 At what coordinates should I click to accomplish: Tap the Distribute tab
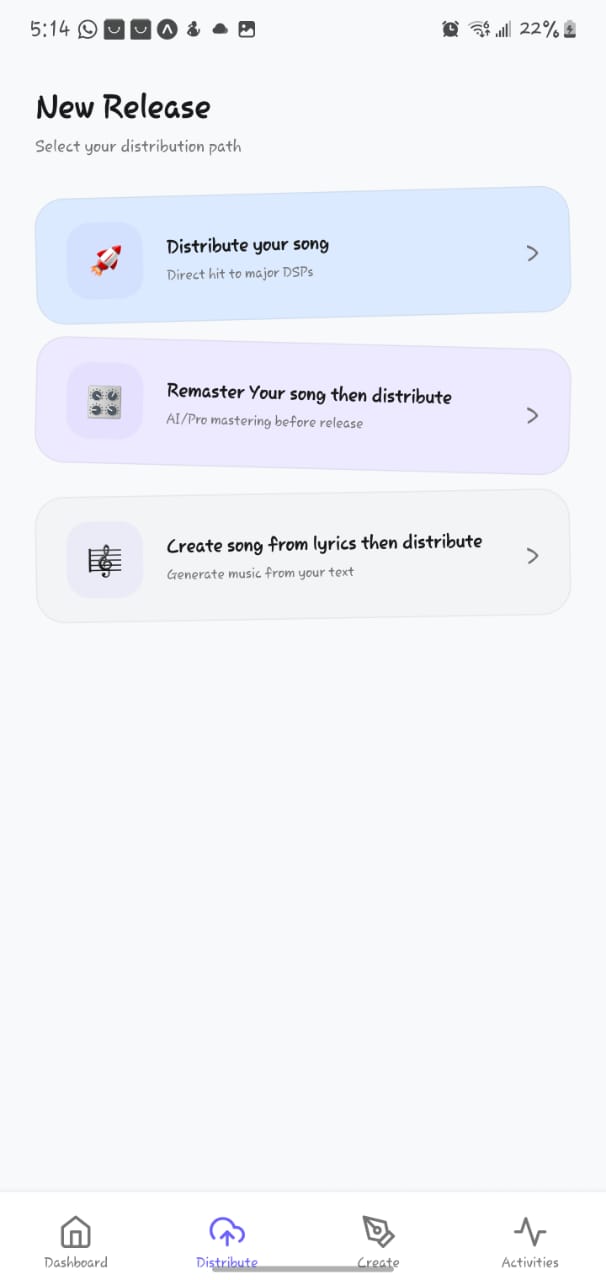pyautogui.click(x=227, y=1240)
